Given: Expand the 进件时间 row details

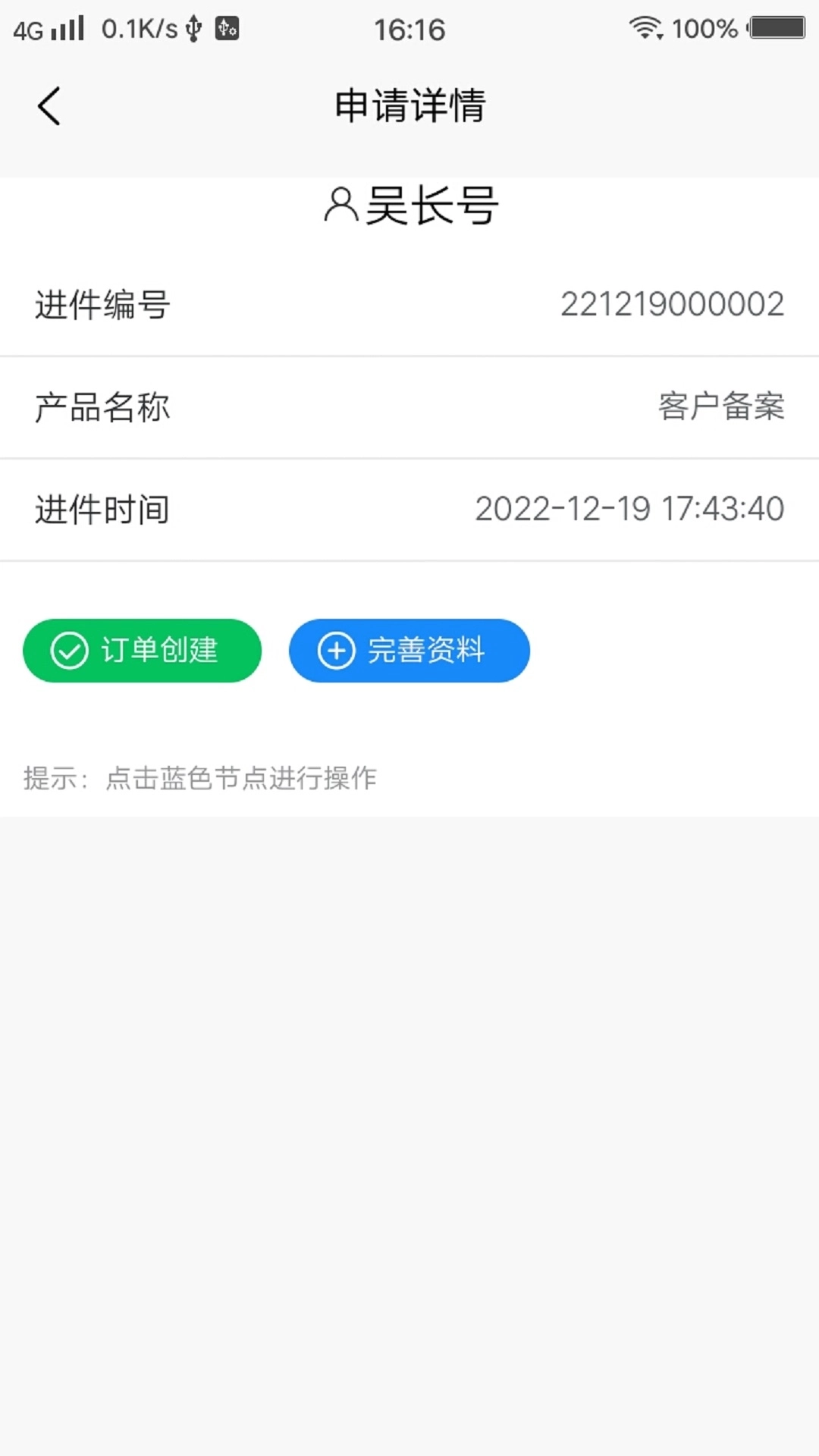Looking at the screenshot, I should pos(409,510).
